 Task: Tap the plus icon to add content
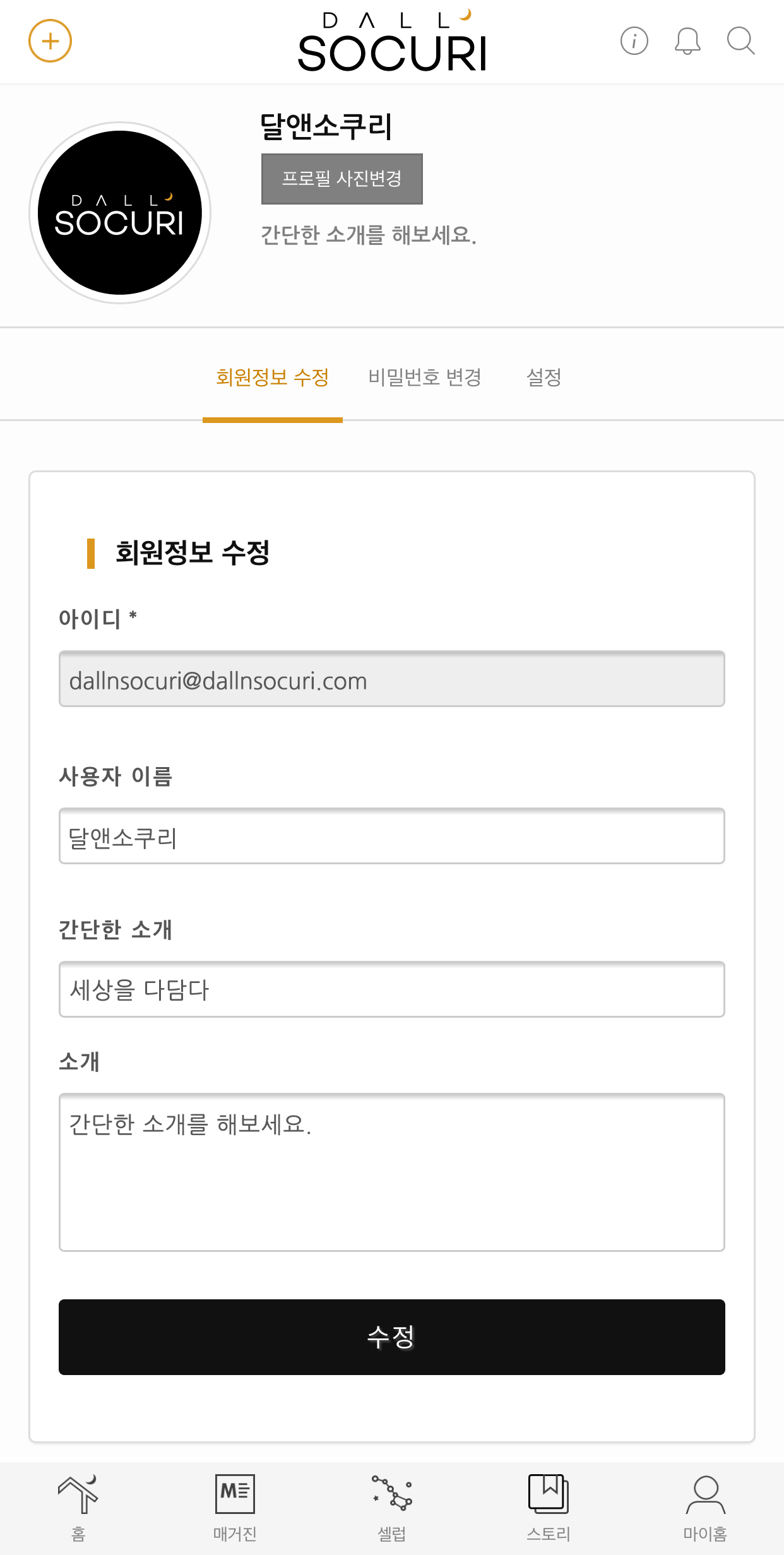coord(50,41)
